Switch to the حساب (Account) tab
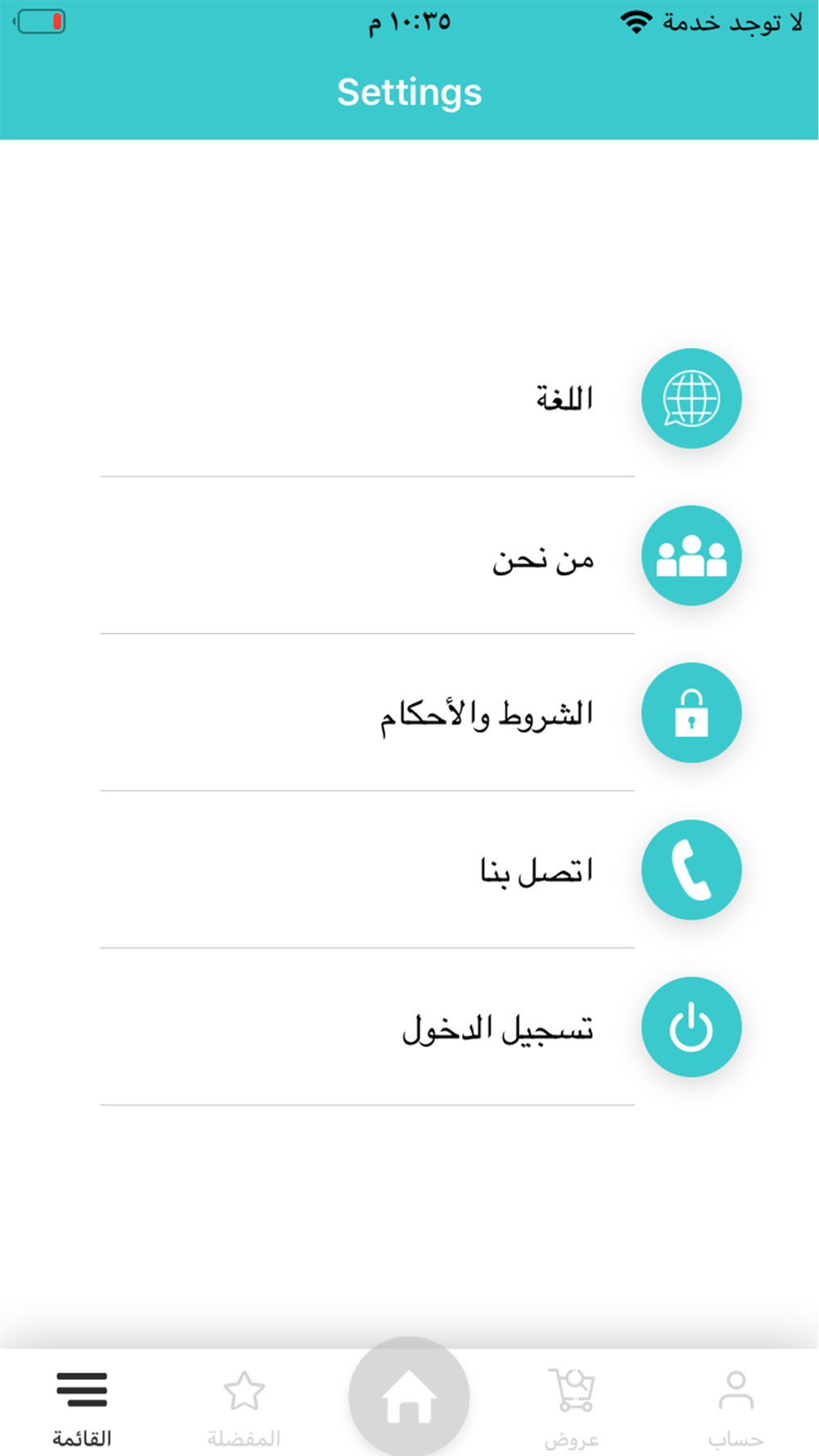Viewport: 819px width, 1456px height. pyautogui.click(x=736, y=1409)
